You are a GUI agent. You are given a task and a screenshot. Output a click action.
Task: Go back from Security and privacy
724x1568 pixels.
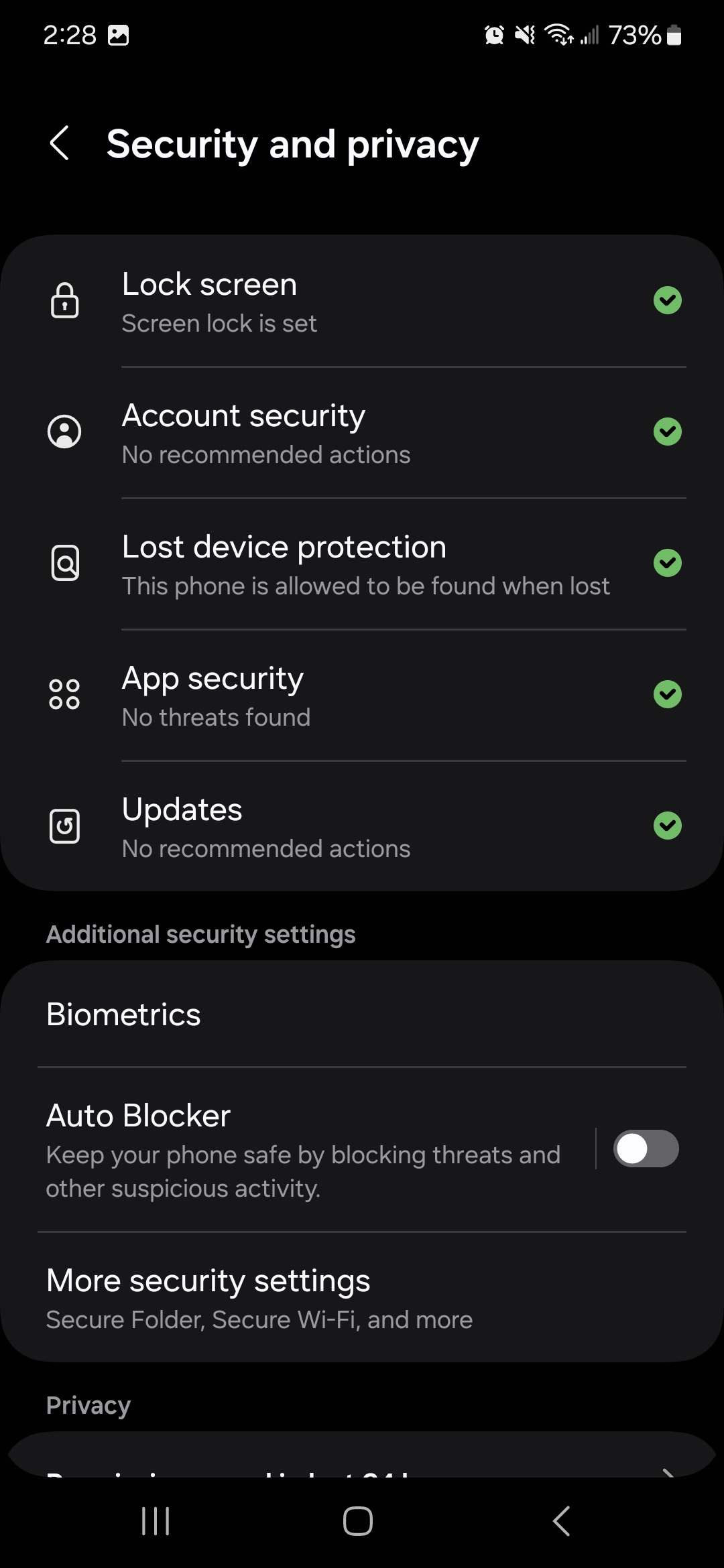[60, 143]
